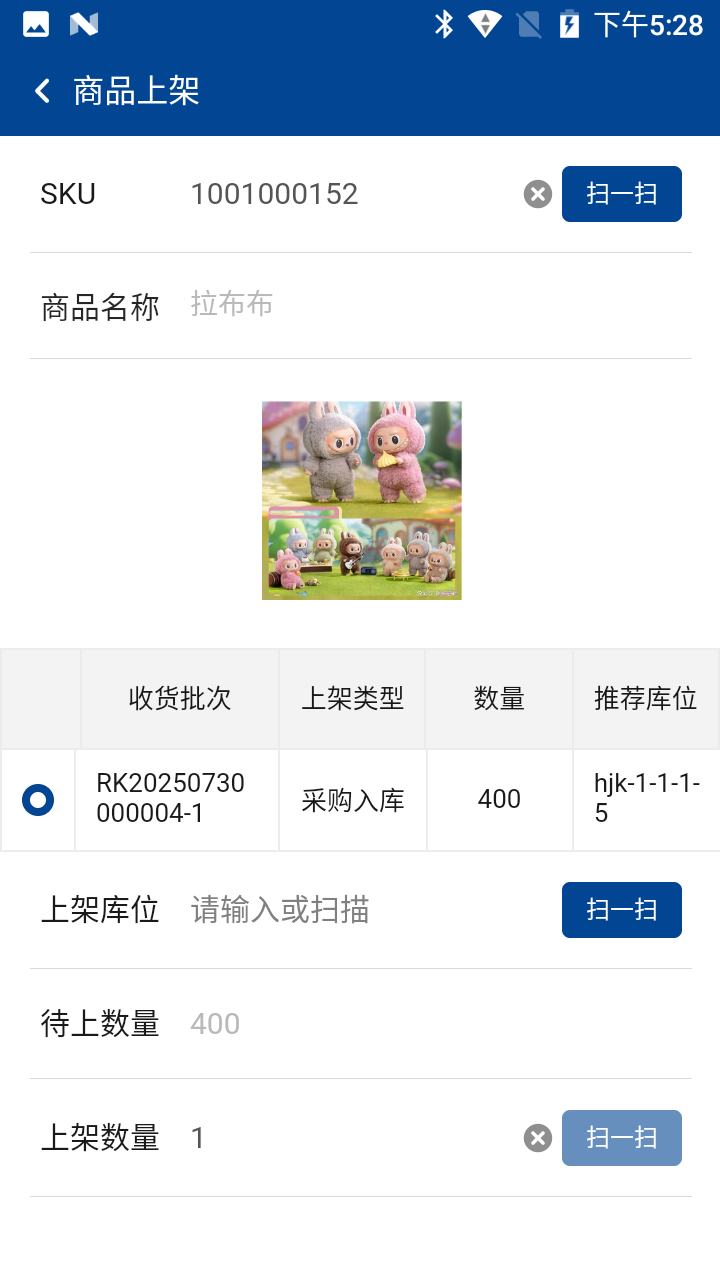Screen dimensions: 720x1280
Task: Tap 扫一扫 beside 上架数量
Action: 621,1138
